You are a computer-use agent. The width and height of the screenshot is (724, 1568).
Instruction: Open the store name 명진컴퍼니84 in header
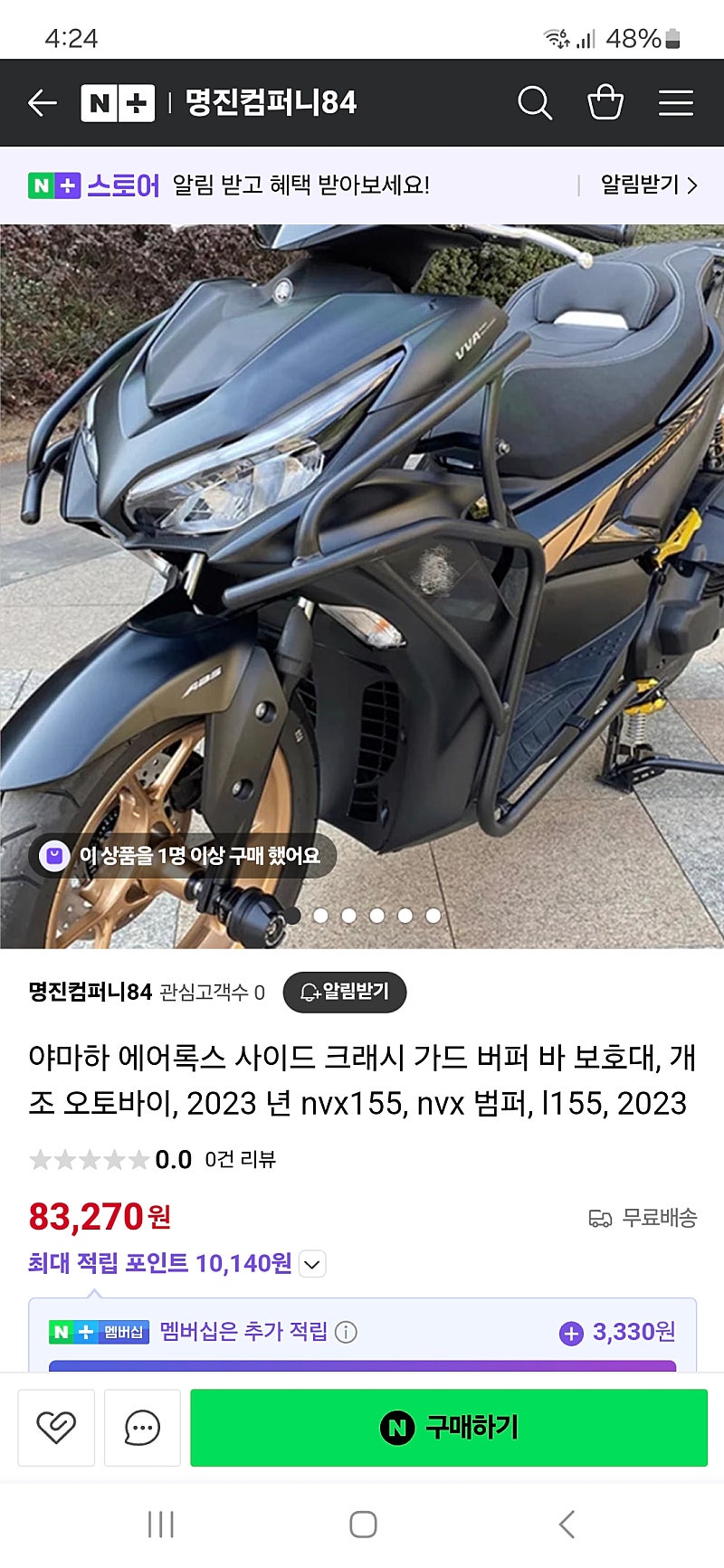click(x=271, y=103)
